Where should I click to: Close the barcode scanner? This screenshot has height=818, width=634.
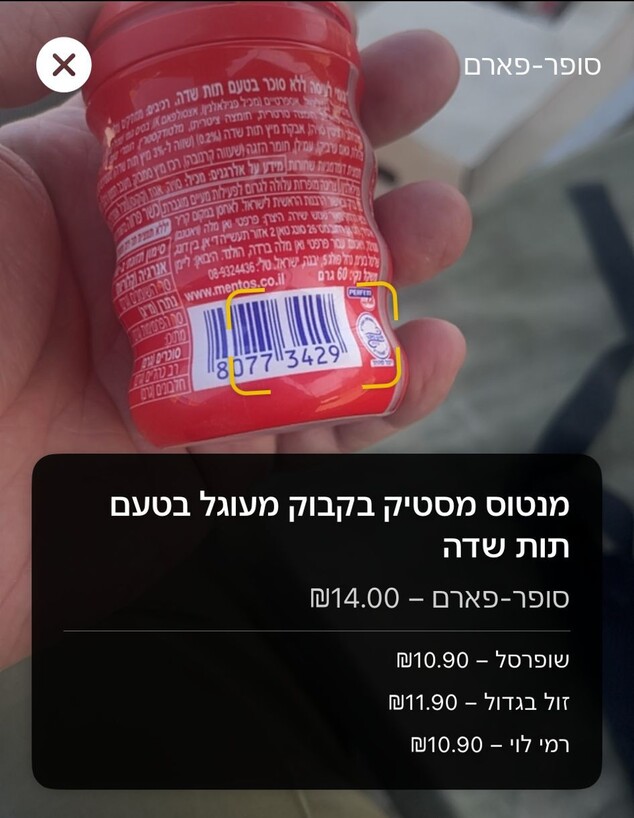point(64,65)
